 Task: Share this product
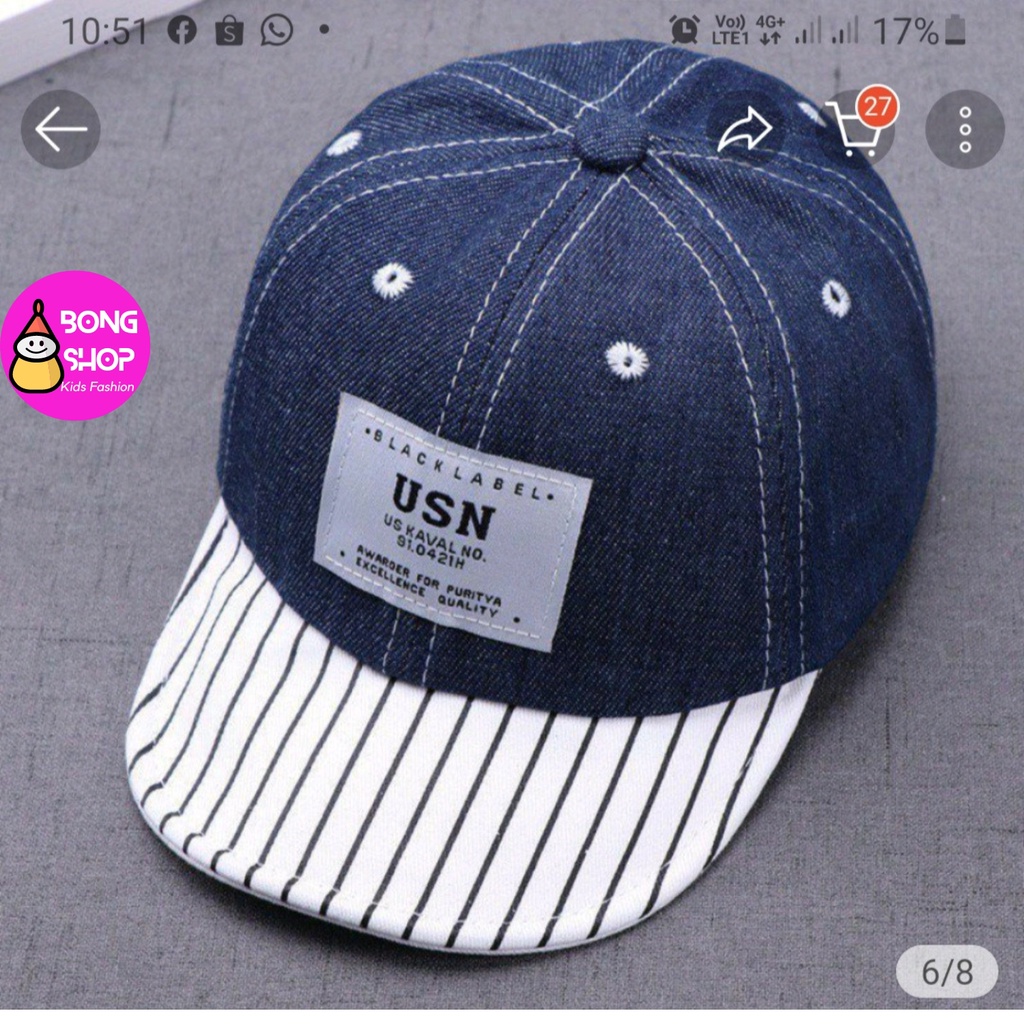[745, 130]
